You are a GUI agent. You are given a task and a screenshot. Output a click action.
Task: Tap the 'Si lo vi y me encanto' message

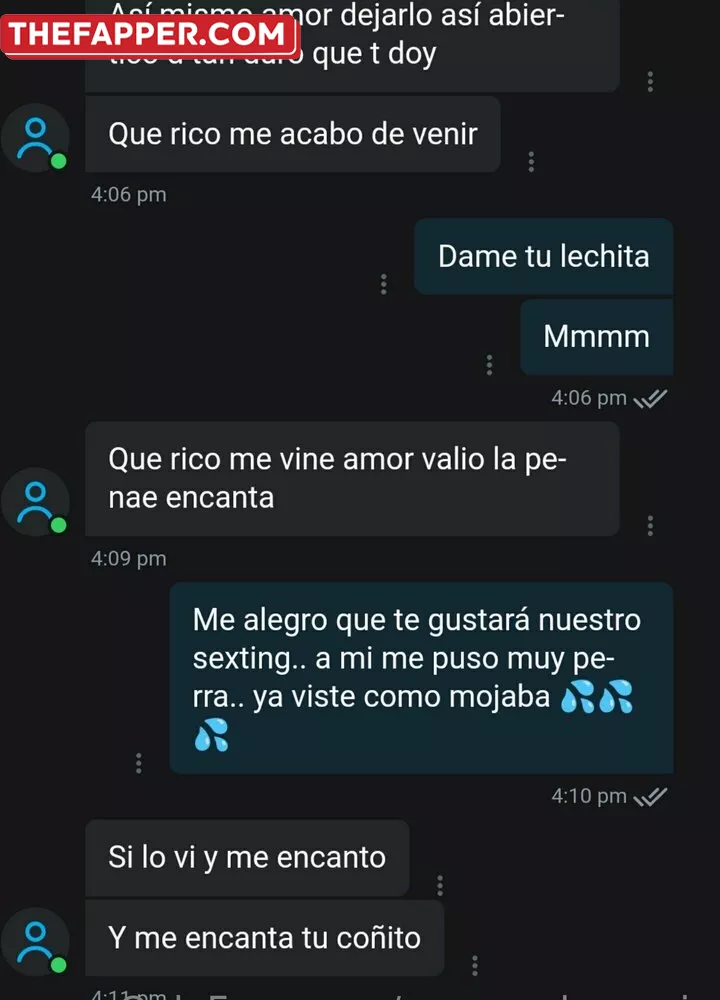coord(246,857)
